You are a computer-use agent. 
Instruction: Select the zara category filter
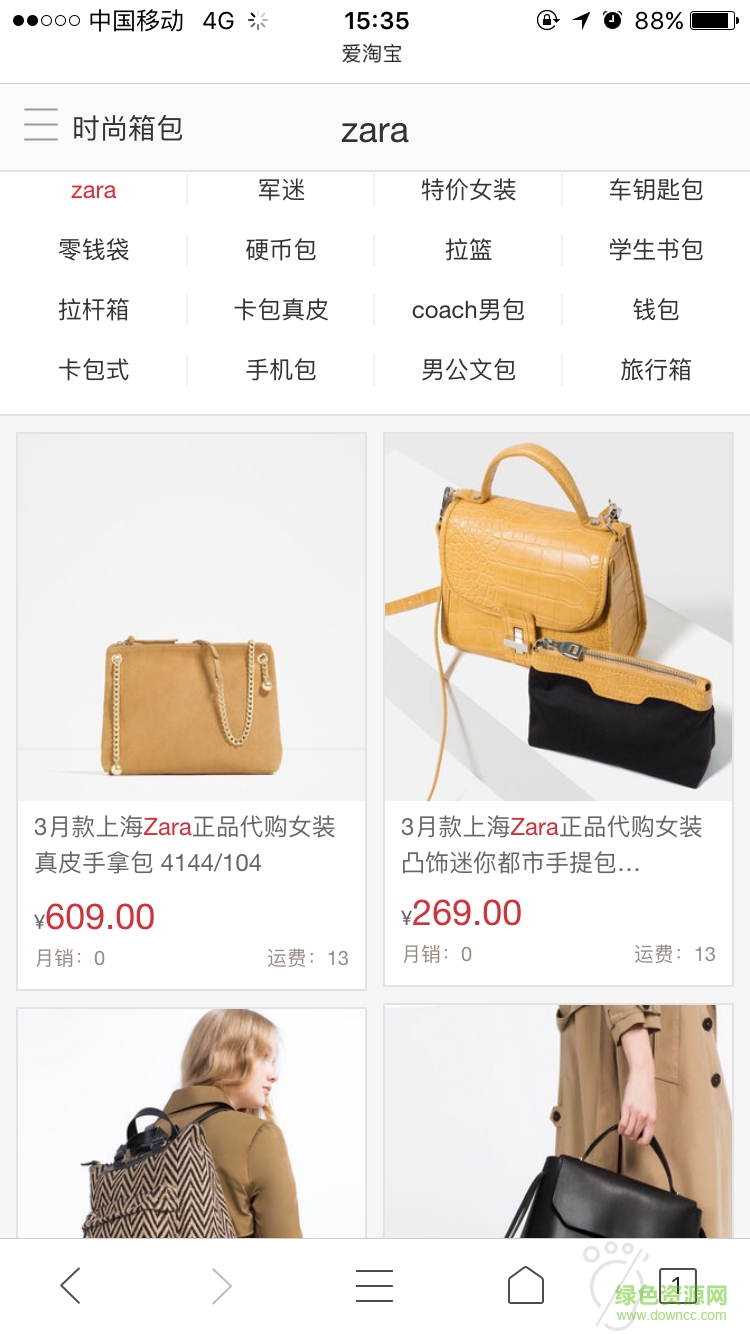tap(93, 190)
